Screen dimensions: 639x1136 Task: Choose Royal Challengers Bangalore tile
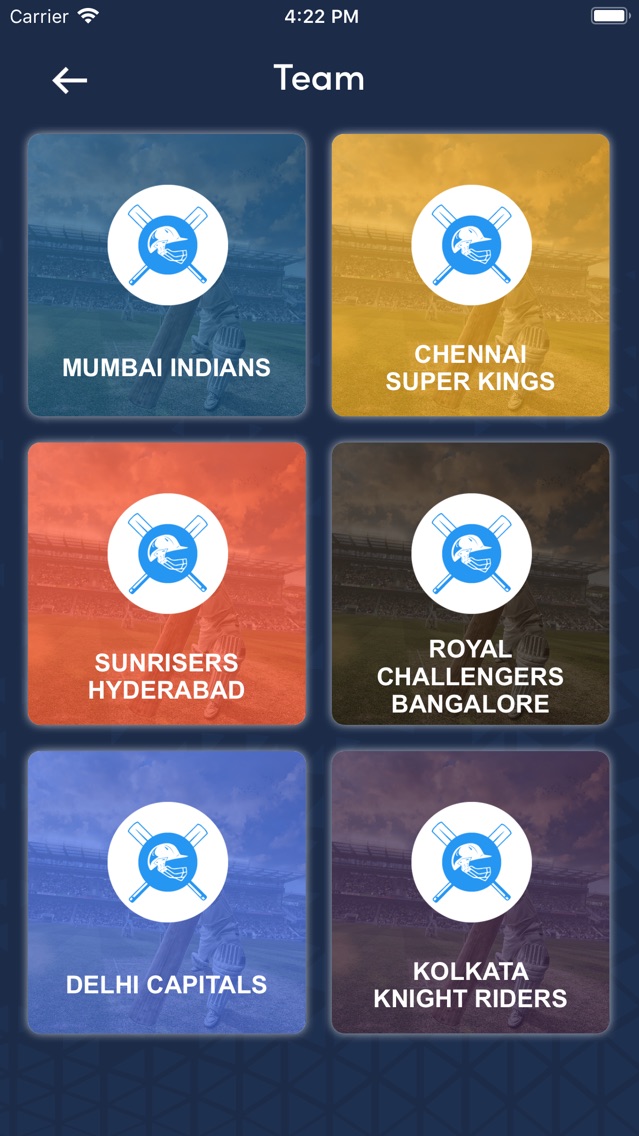[471, 583]
